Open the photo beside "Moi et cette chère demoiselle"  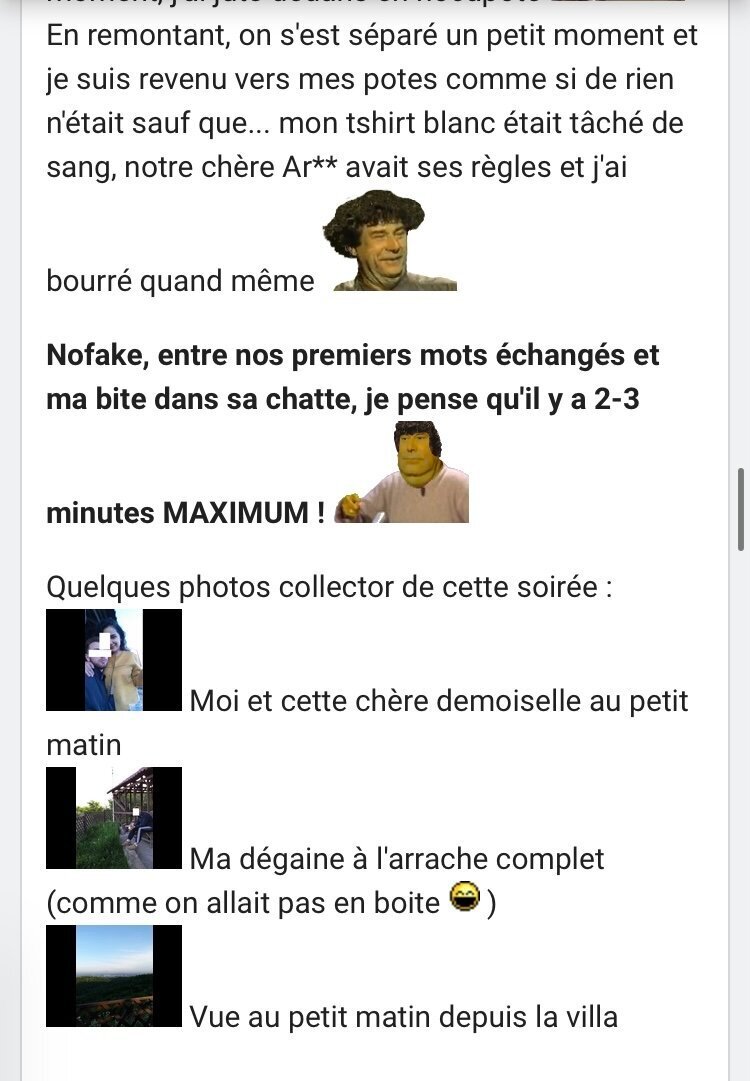tap(114, 660)
